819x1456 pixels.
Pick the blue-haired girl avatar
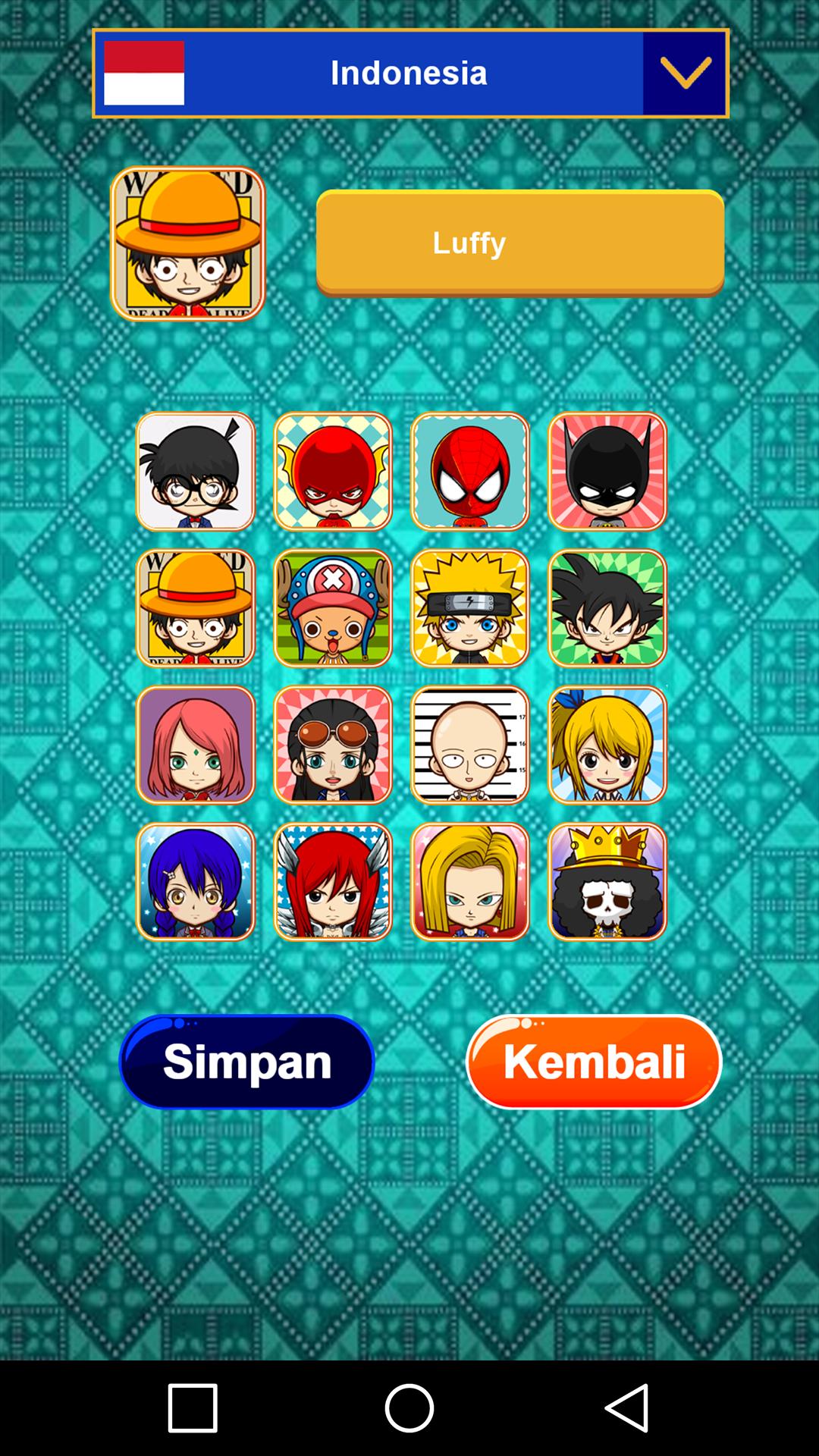click(x=196, y=882)
